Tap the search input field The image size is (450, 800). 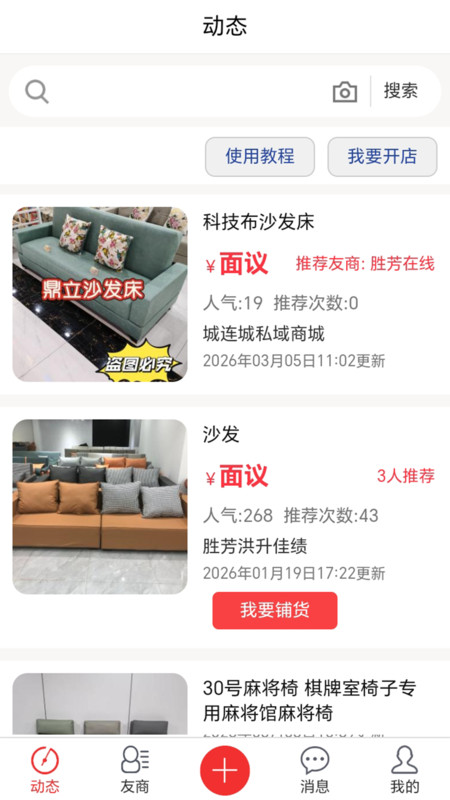(x=189, y=92)
